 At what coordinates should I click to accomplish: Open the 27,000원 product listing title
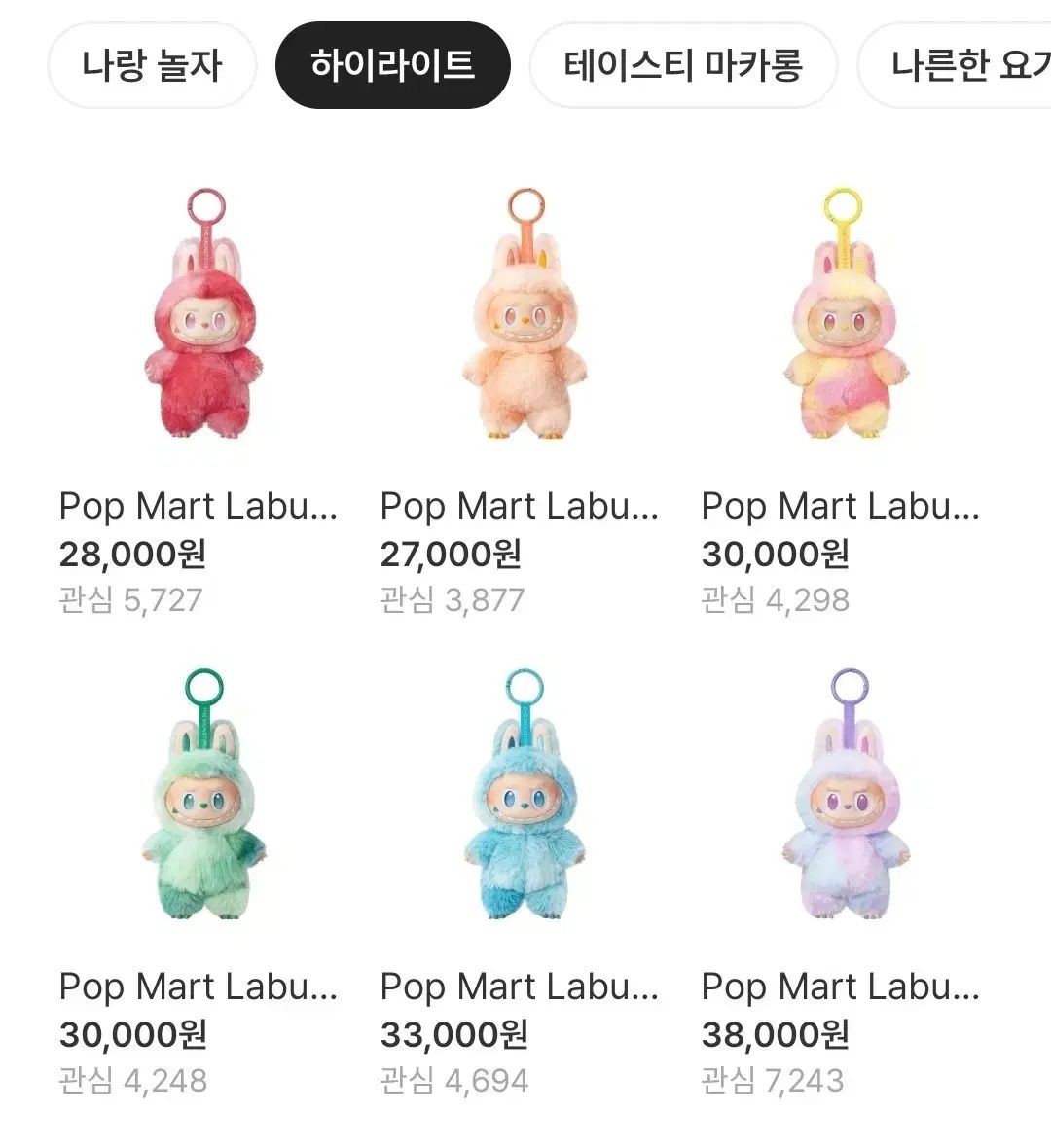[521, 506]
